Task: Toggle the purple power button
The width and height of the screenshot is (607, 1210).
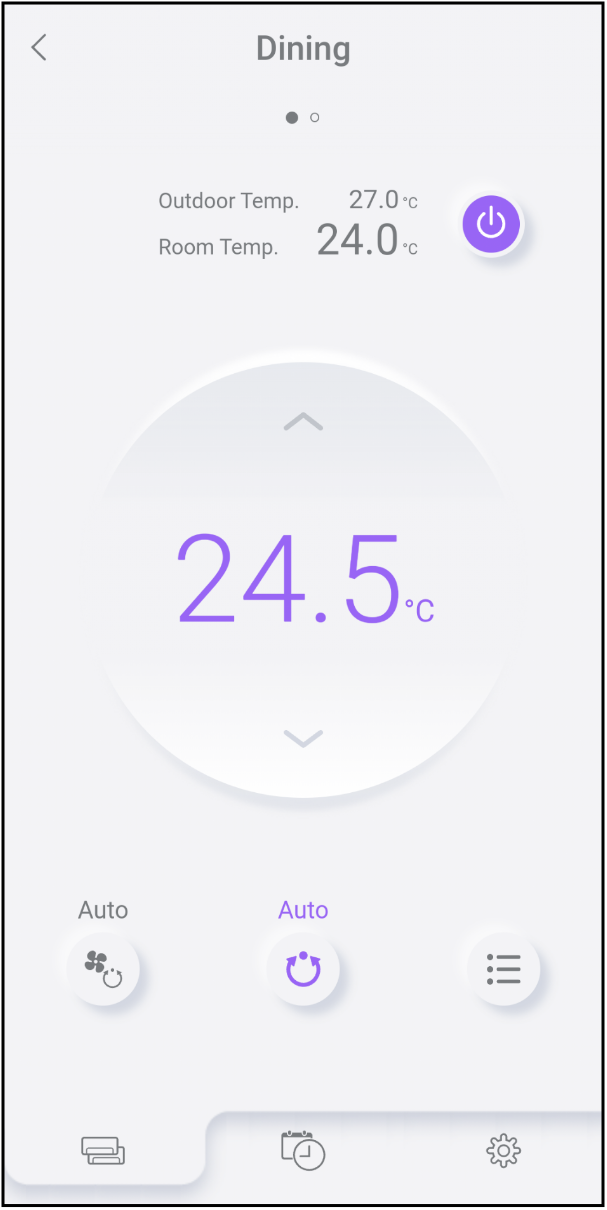Action: [x=491, y=224]
